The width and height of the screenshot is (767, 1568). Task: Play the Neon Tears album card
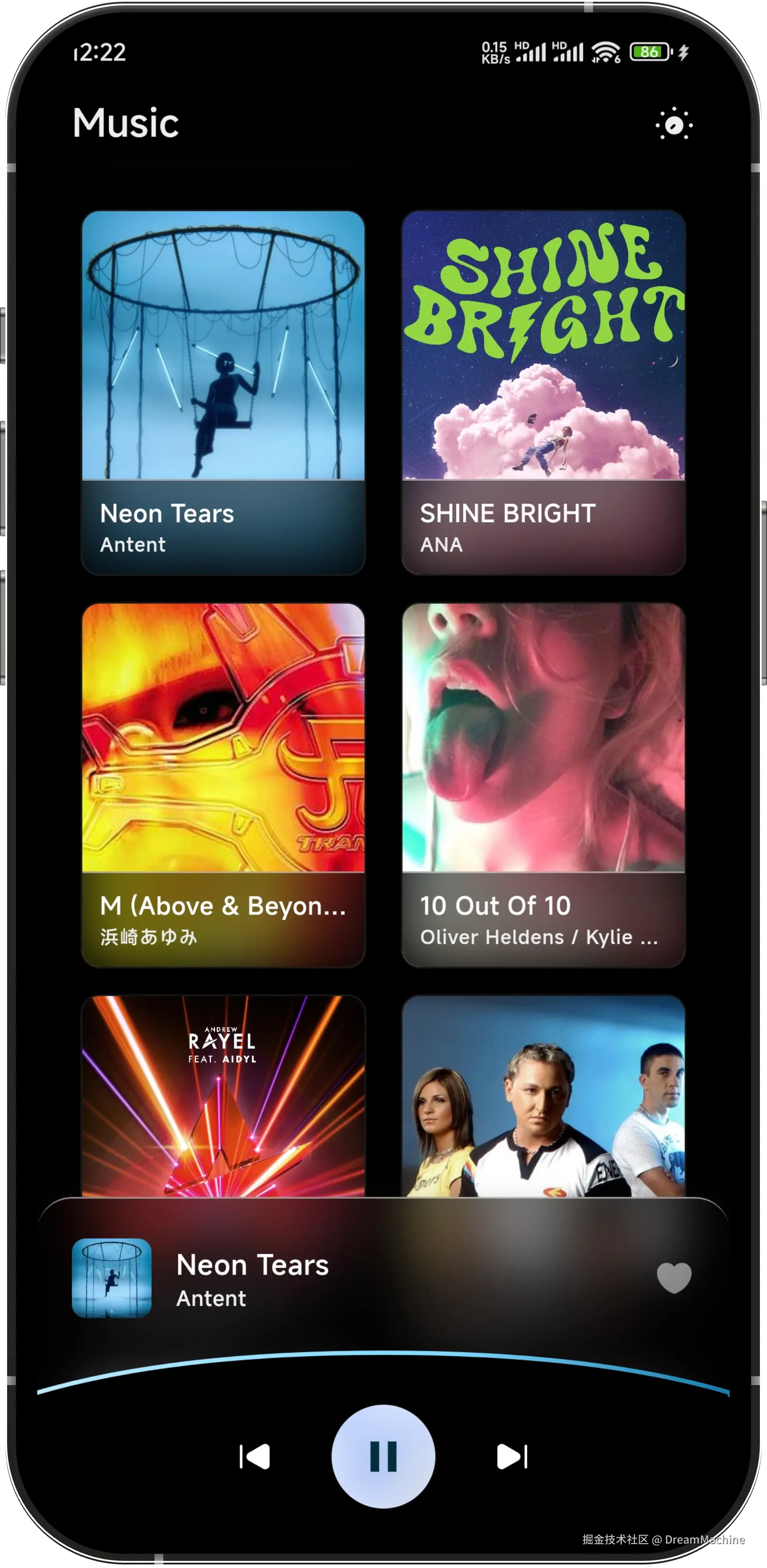(x=223, y=392)
